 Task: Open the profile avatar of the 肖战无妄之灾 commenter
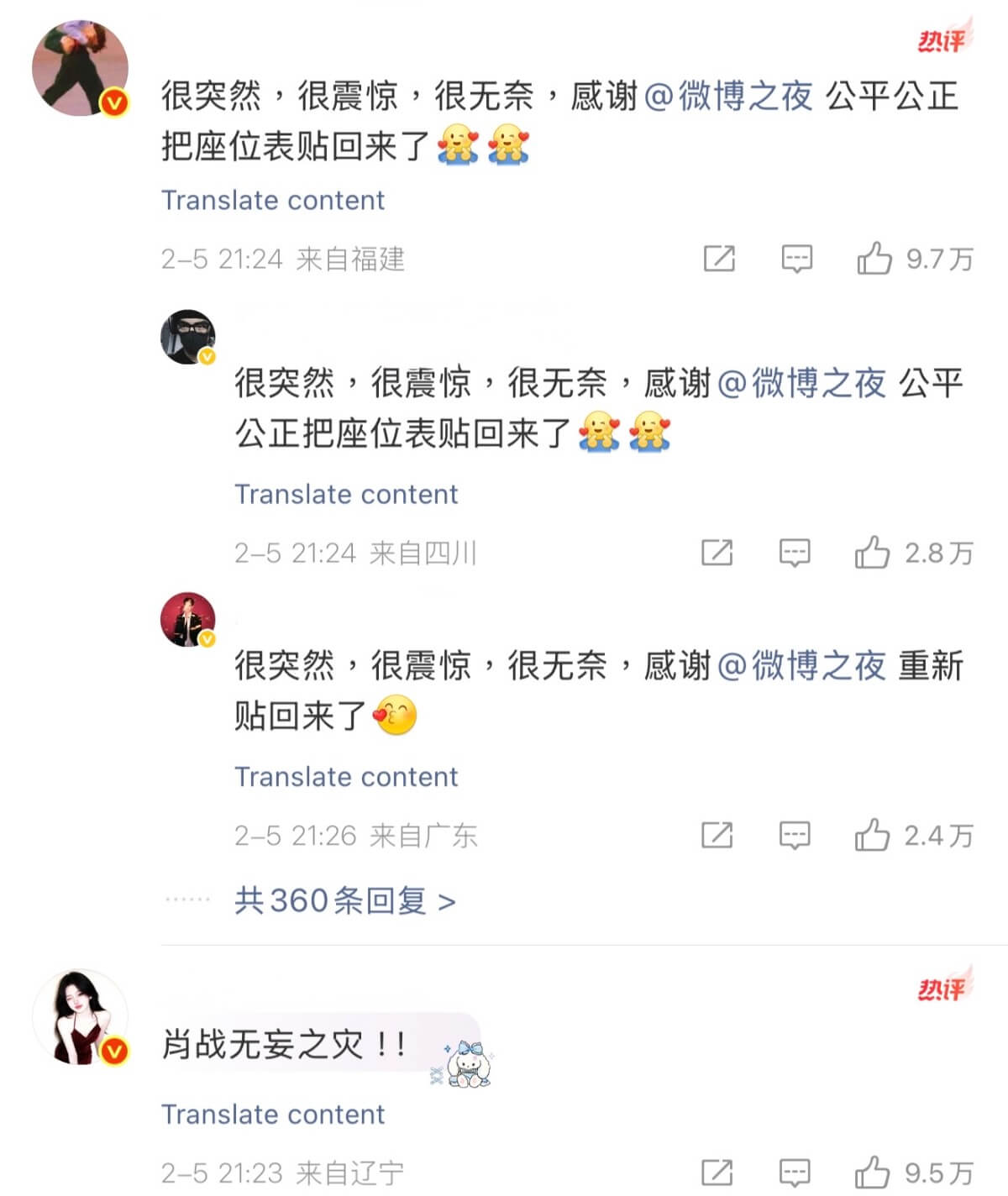pyautogui.click(x=80, y=1018)
